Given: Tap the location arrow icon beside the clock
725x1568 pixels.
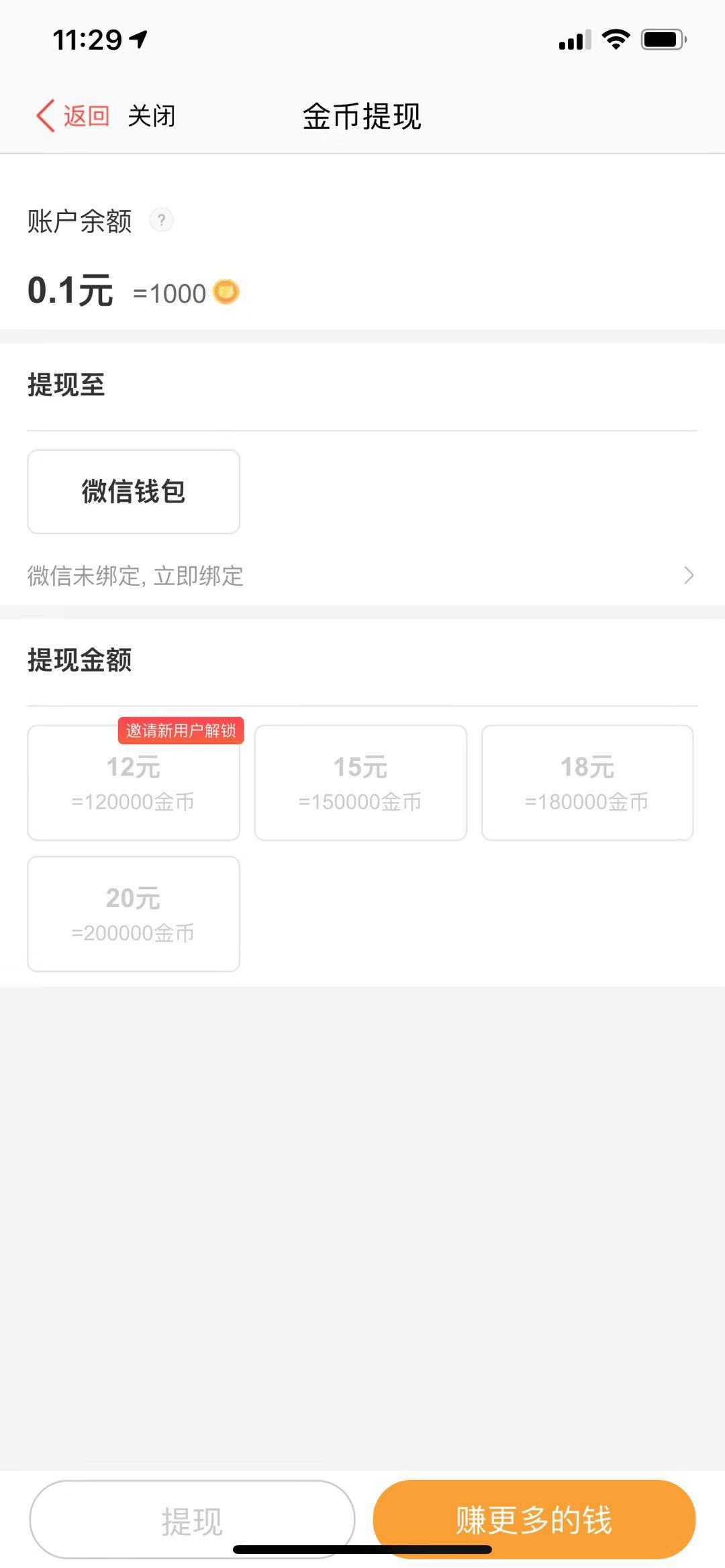Looking at the screenshot, I should 139,40.
